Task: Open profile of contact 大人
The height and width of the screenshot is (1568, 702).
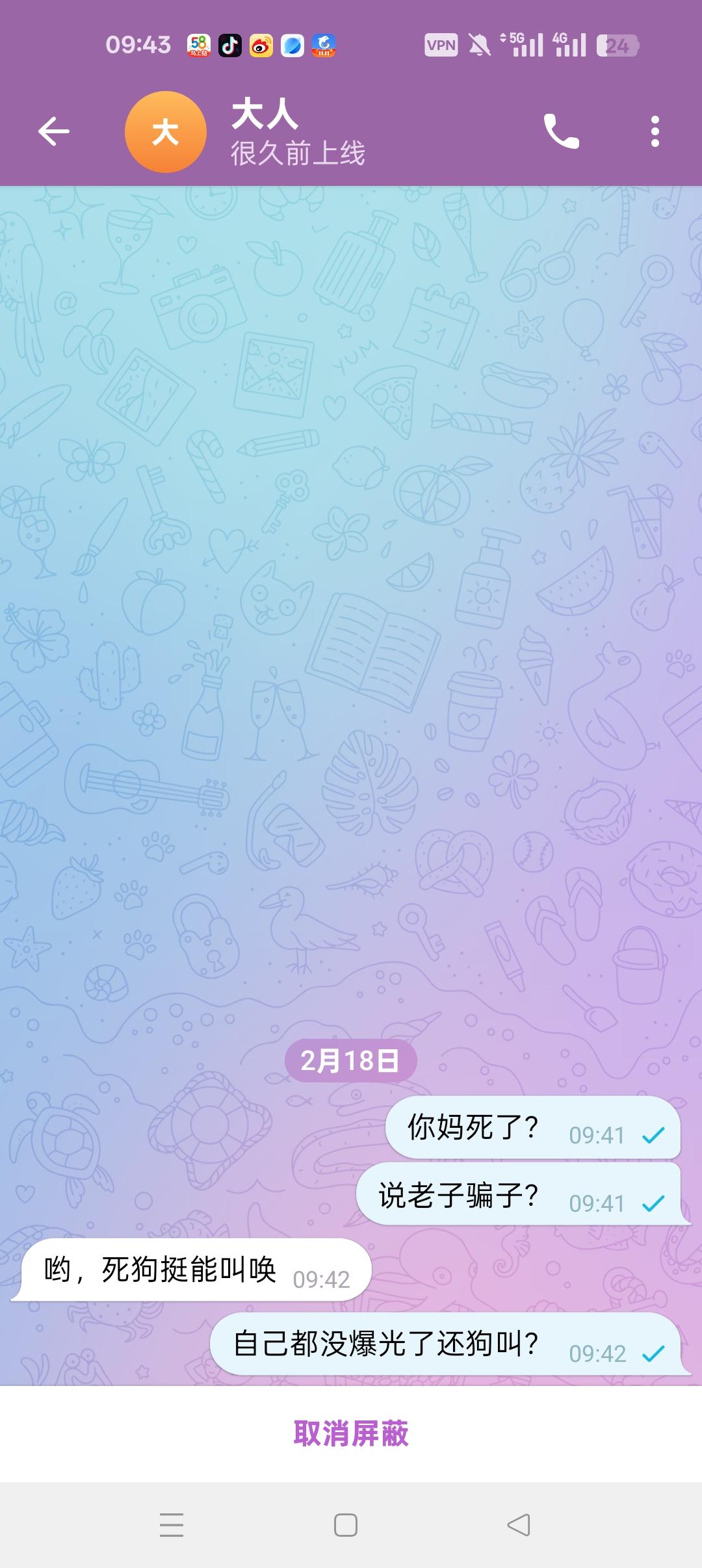Action: tap(266, 133)
